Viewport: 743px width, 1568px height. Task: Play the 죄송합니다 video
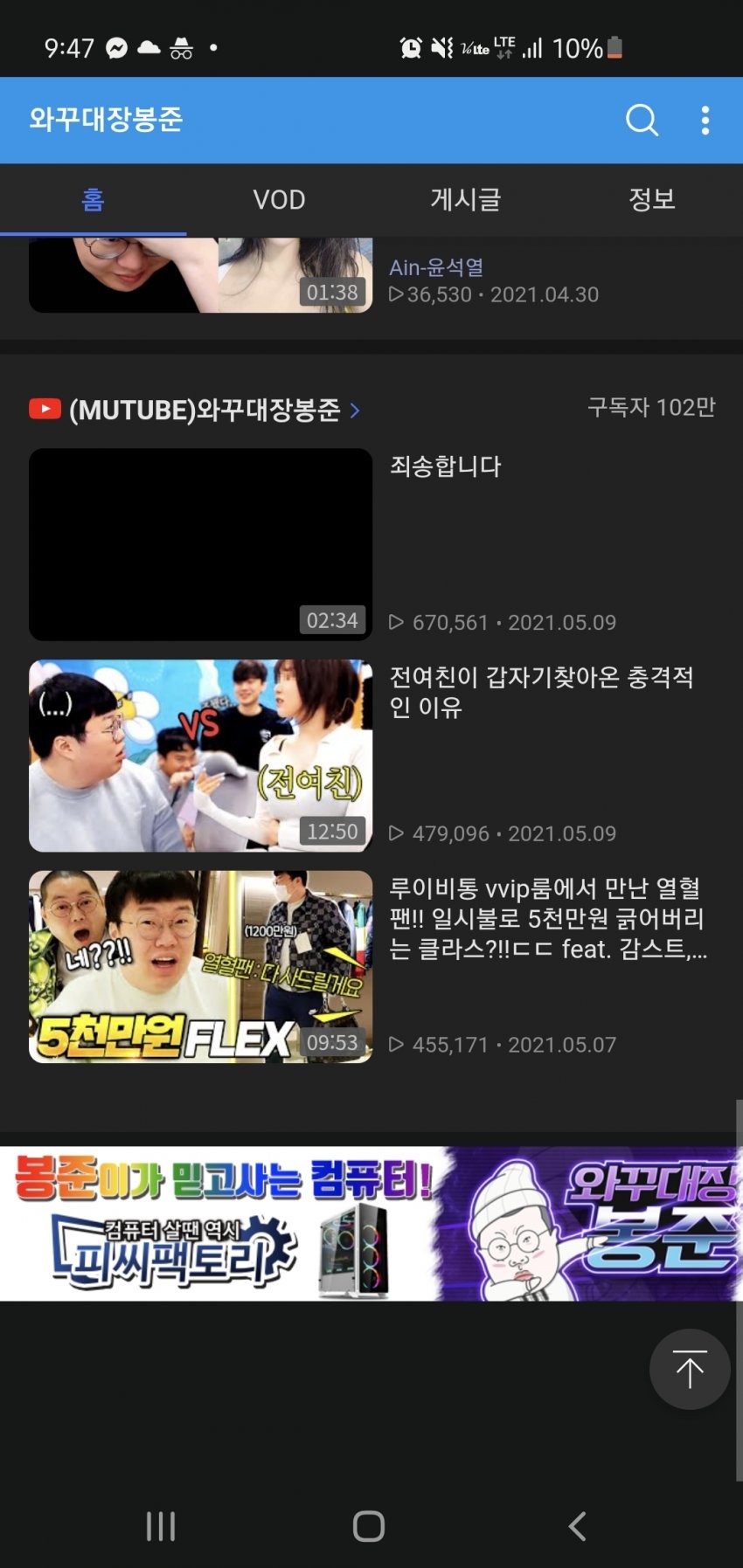pyautogui.click(x=201, y=544)
